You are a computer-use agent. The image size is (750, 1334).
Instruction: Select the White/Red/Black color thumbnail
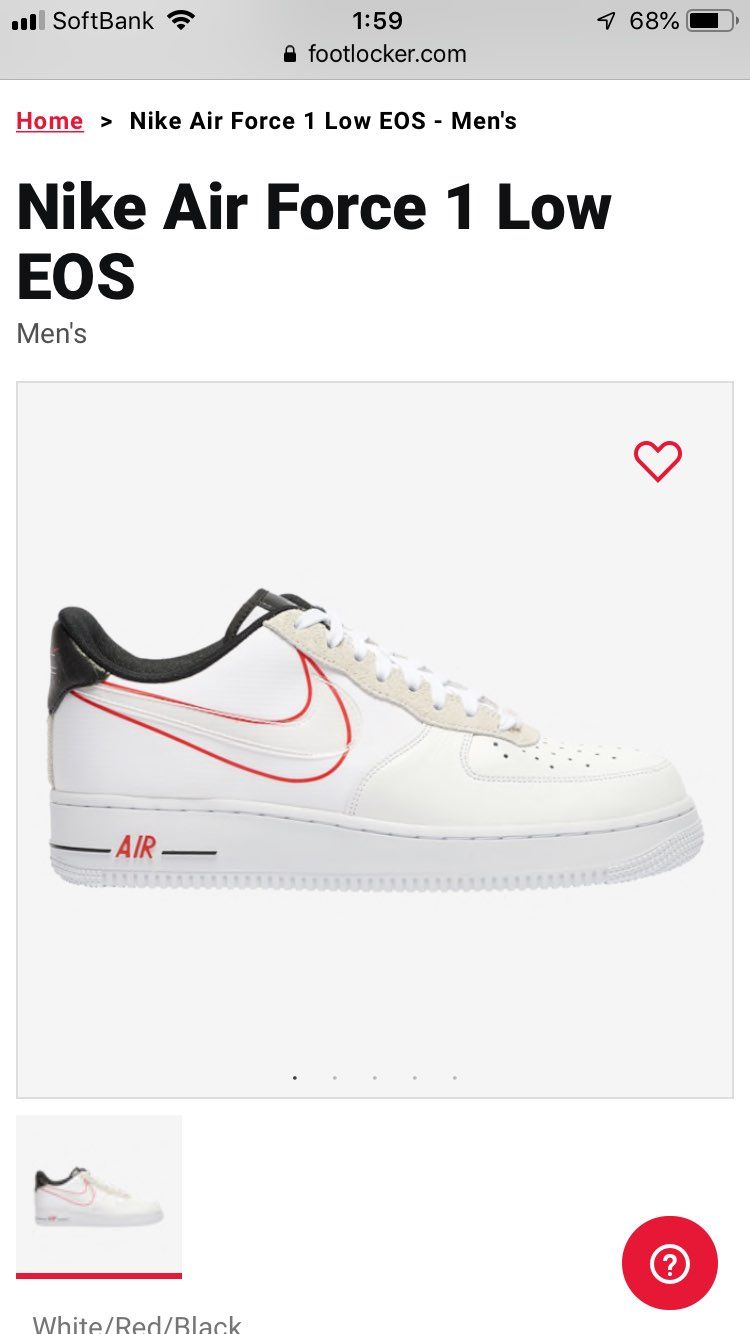coord(99,1196)
